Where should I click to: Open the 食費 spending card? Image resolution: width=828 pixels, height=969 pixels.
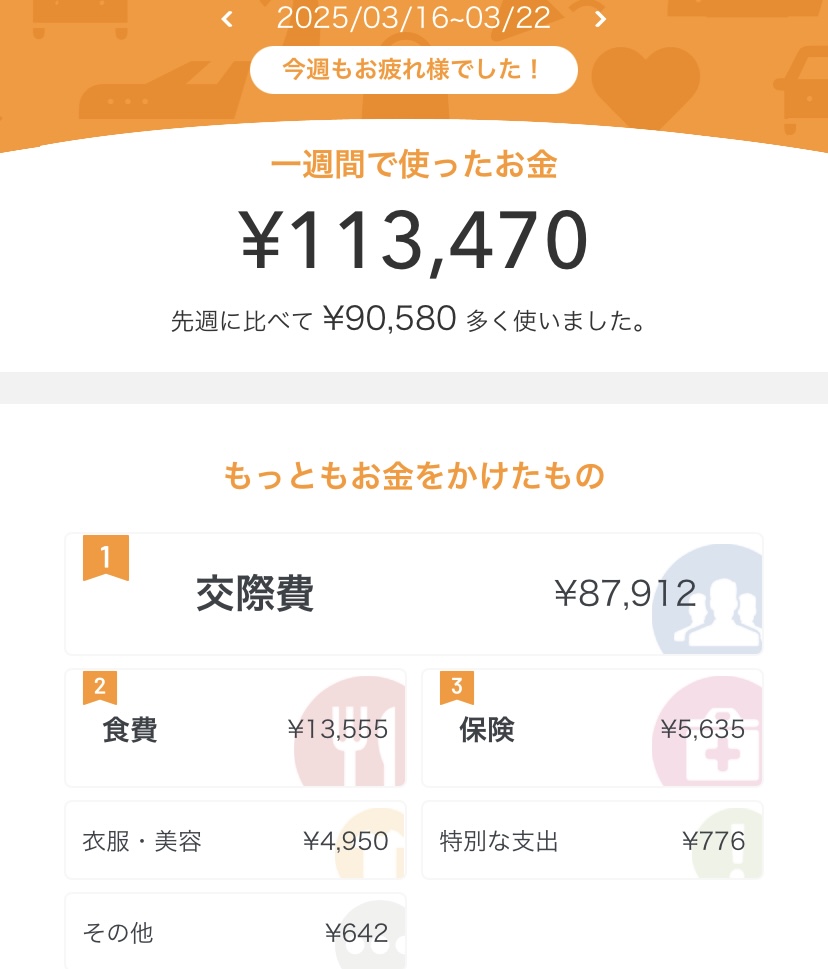coord(235,729)
